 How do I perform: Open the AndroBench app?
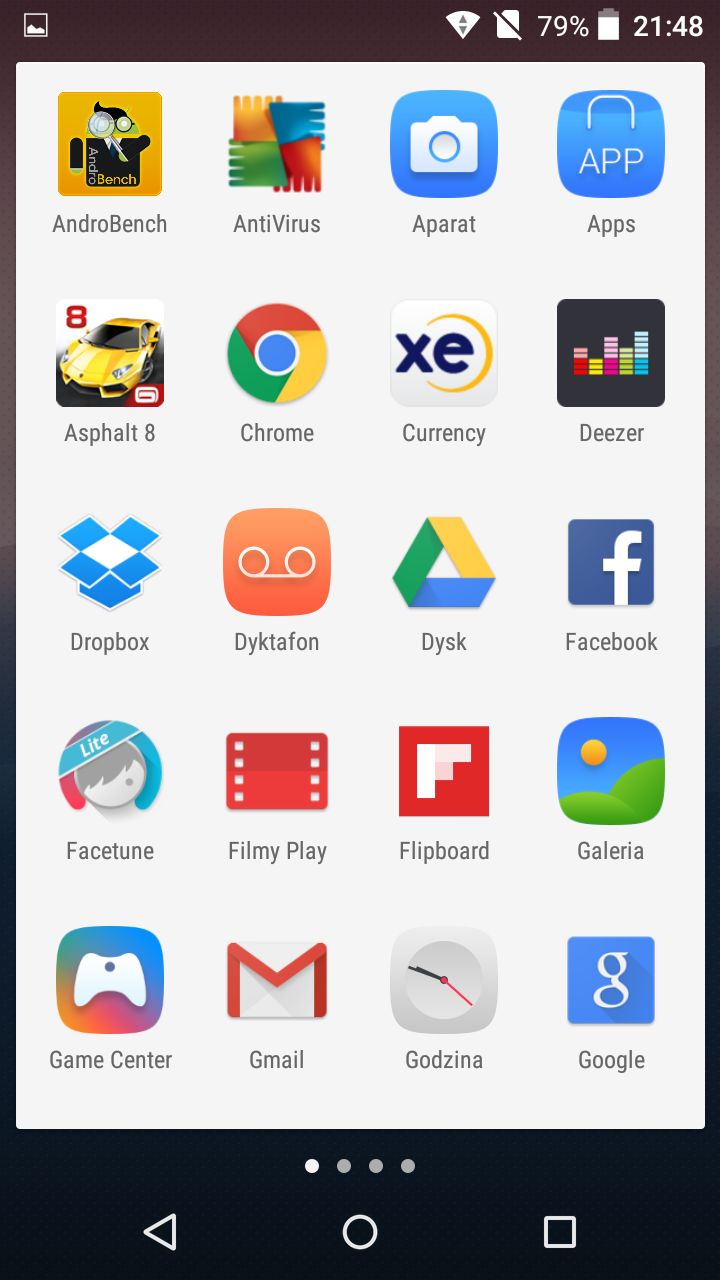click(110, 145)
